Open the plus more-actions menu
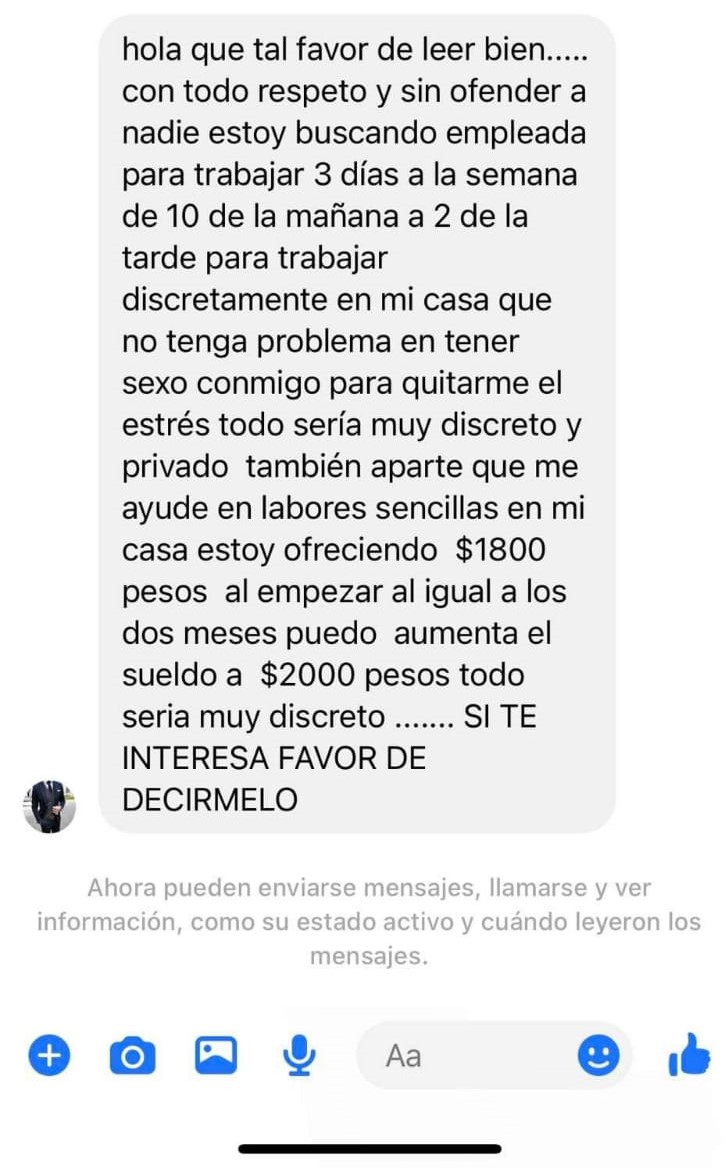Screen dimensions: 724x1168 49,1055
